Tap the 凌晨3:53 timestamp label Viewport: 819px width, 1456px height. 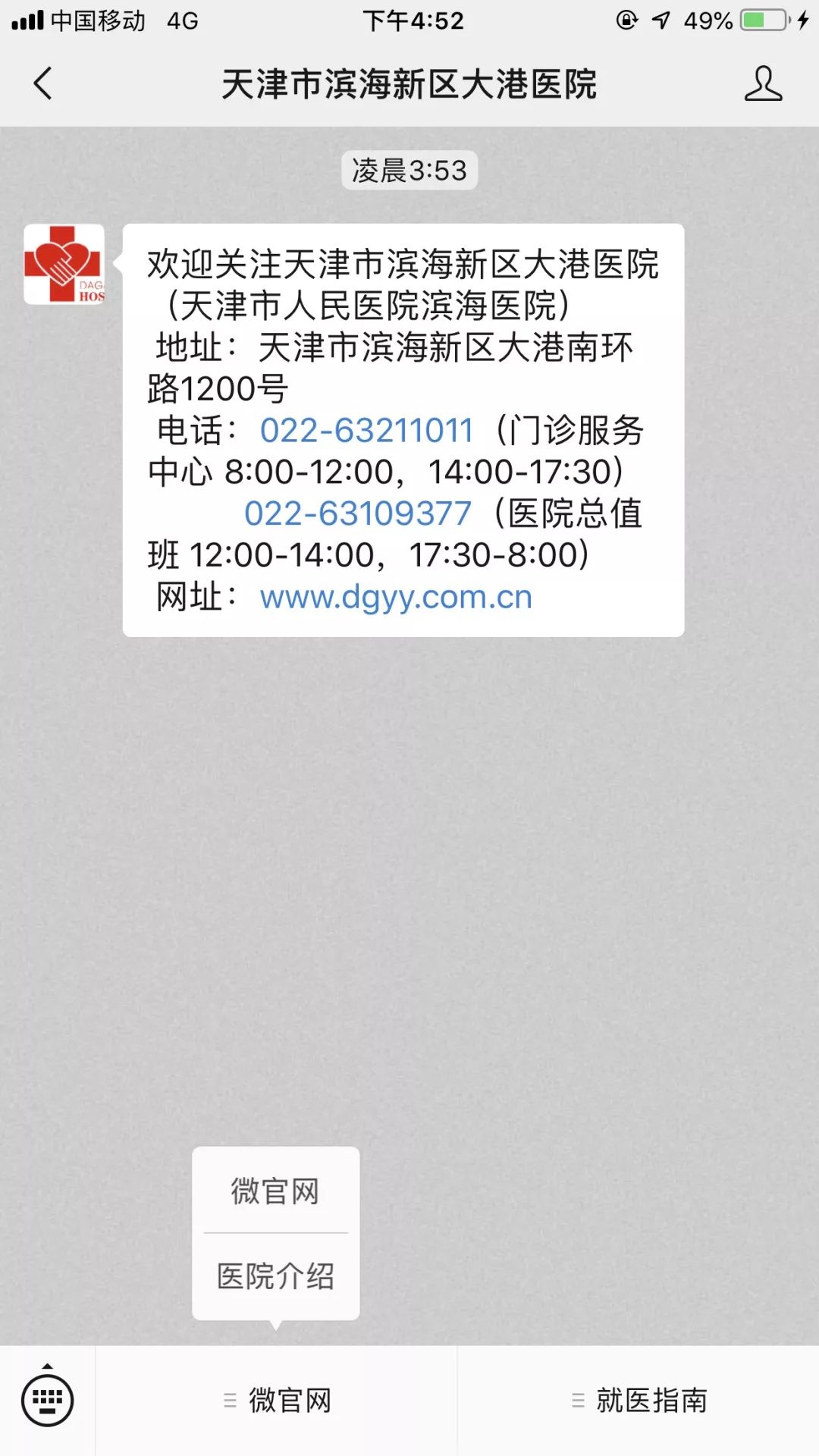[x=409, y=170]
